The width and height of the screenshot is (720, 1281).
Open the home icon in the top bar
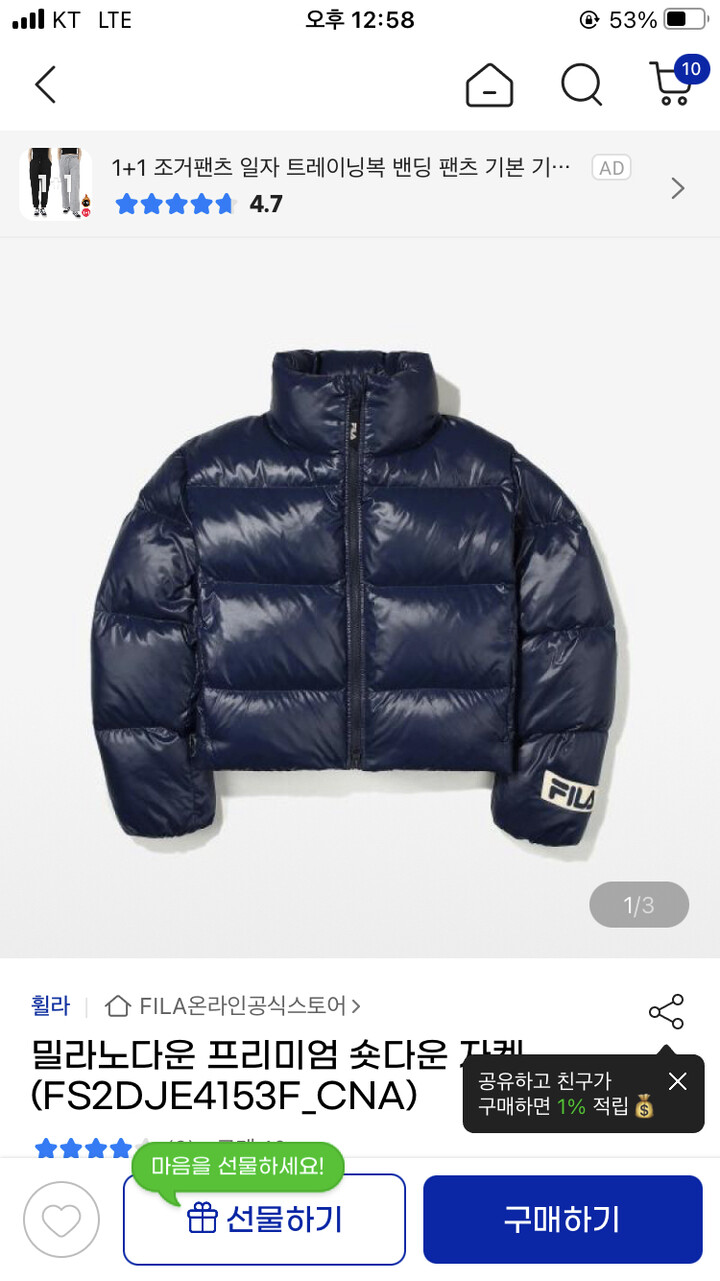click(x=489, y=85)
